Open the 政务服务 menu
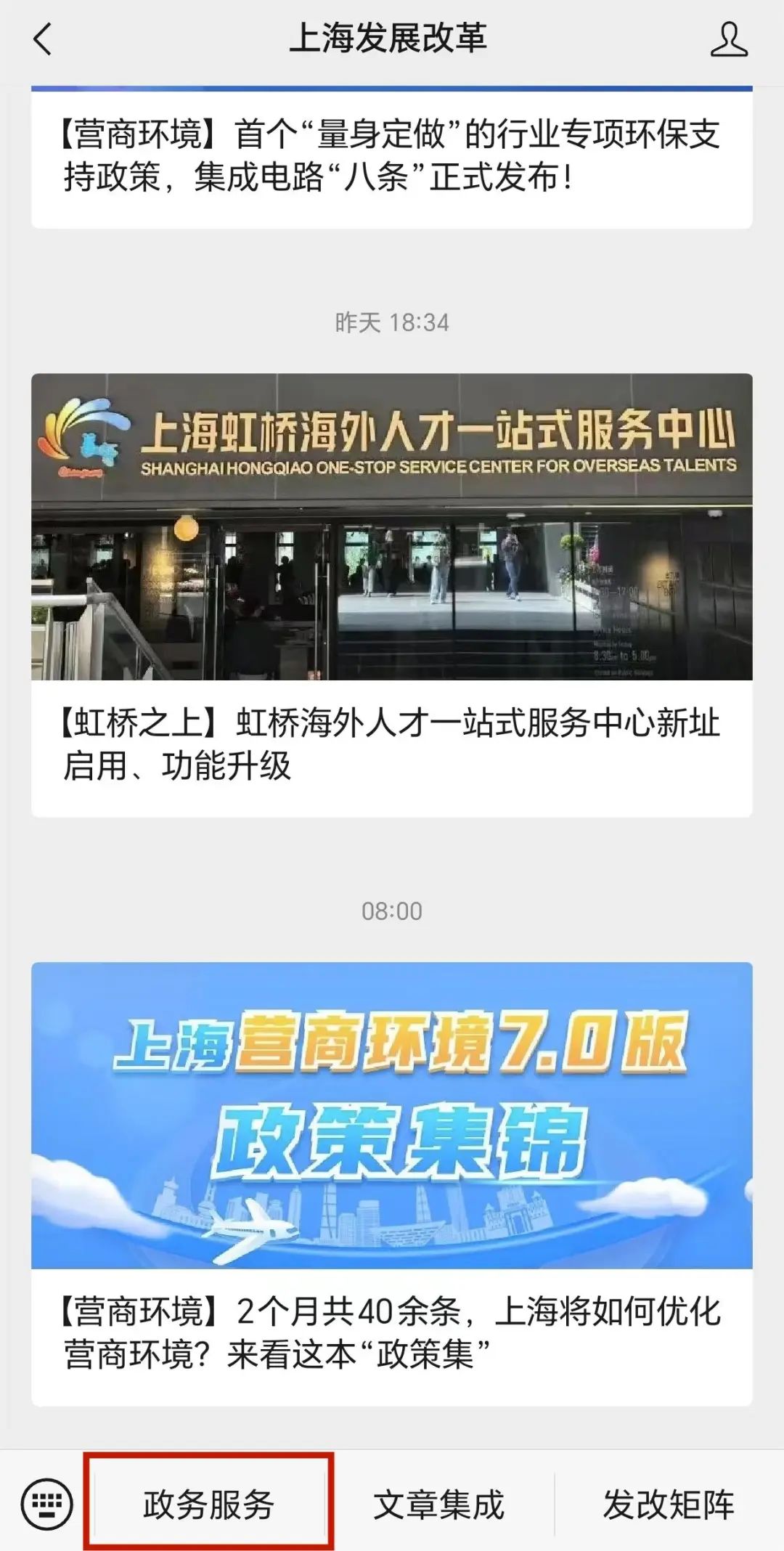Viewport: 784px width, 1551px height. coord(208,1503)
